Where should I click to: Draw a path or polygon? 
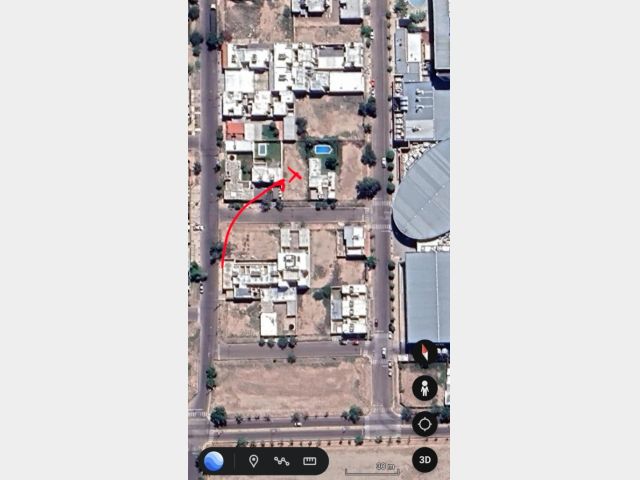281,461
